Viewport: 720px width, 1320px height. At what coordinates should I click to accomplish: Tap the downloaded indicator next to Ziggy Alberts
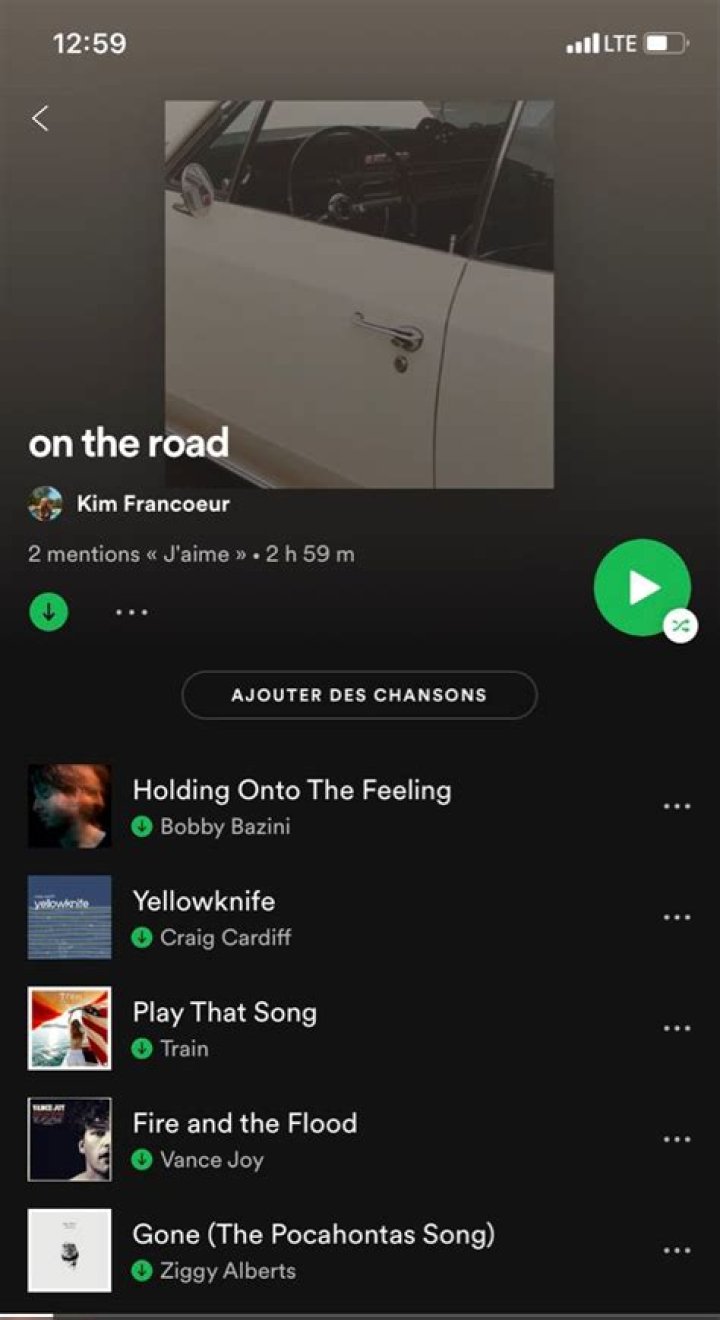tap(141, 1271)
